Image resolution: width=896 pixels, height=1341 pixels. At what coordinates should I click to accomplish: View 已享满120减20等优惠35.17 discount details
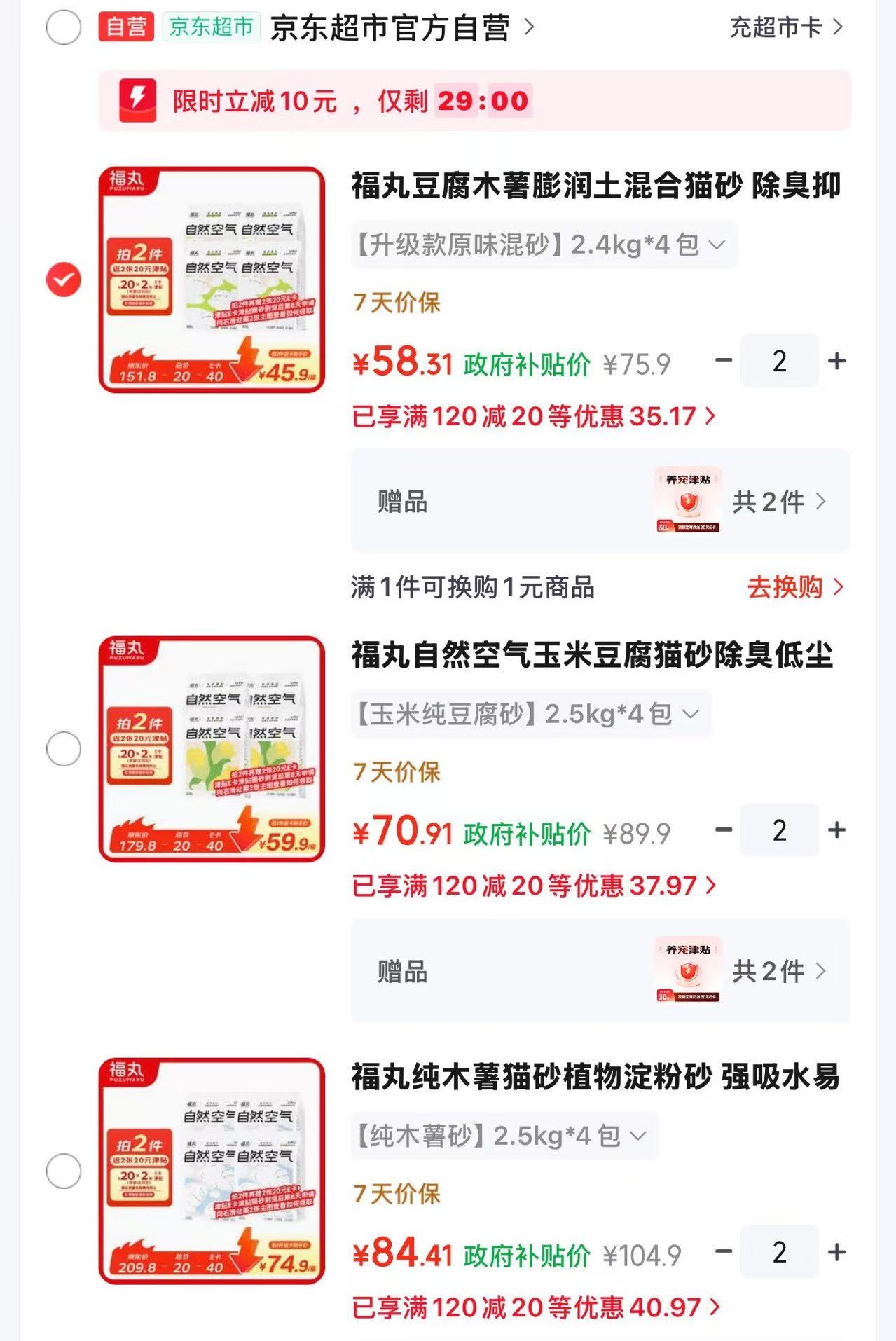click(534, 416)
